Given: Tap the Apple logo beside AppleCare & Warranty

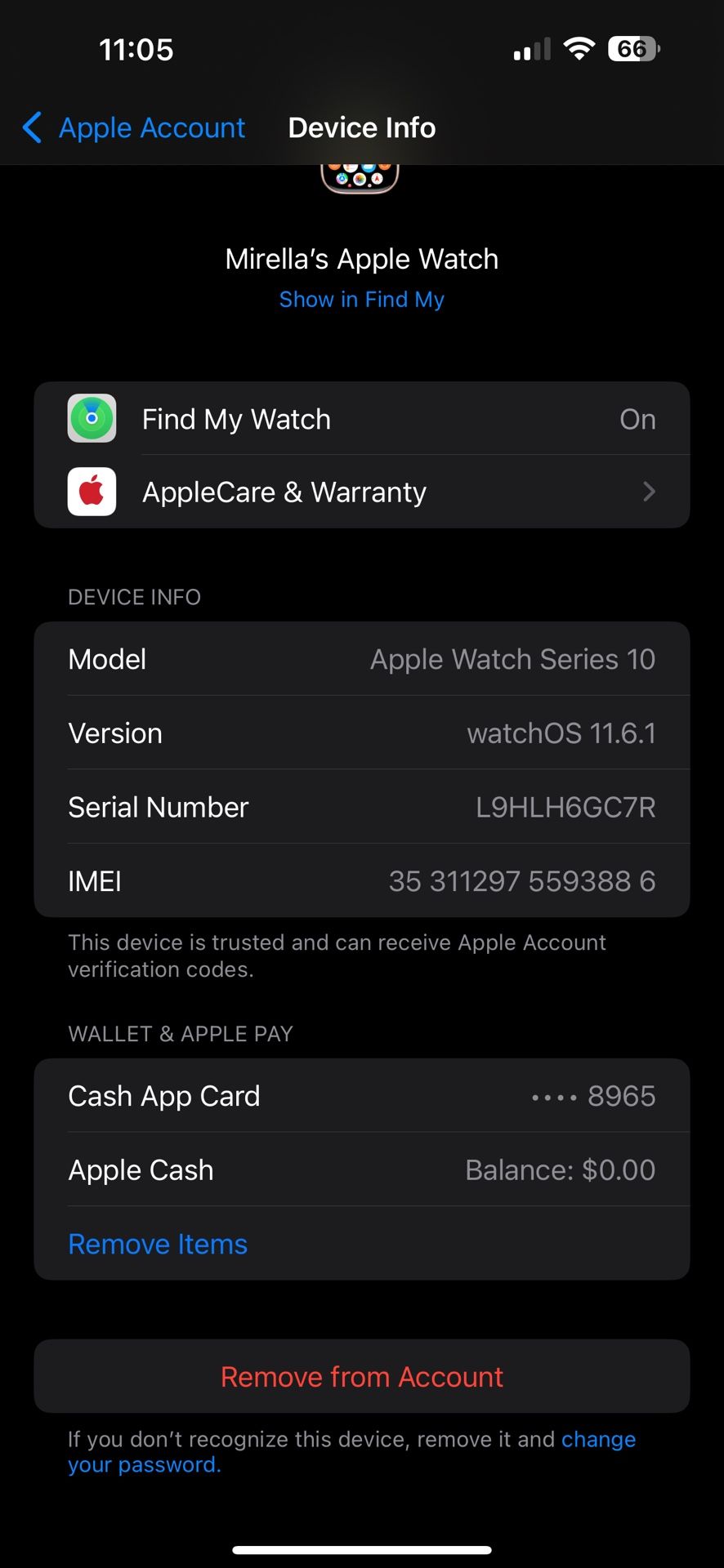Looking at the screenshot, I should coord(92,492).
